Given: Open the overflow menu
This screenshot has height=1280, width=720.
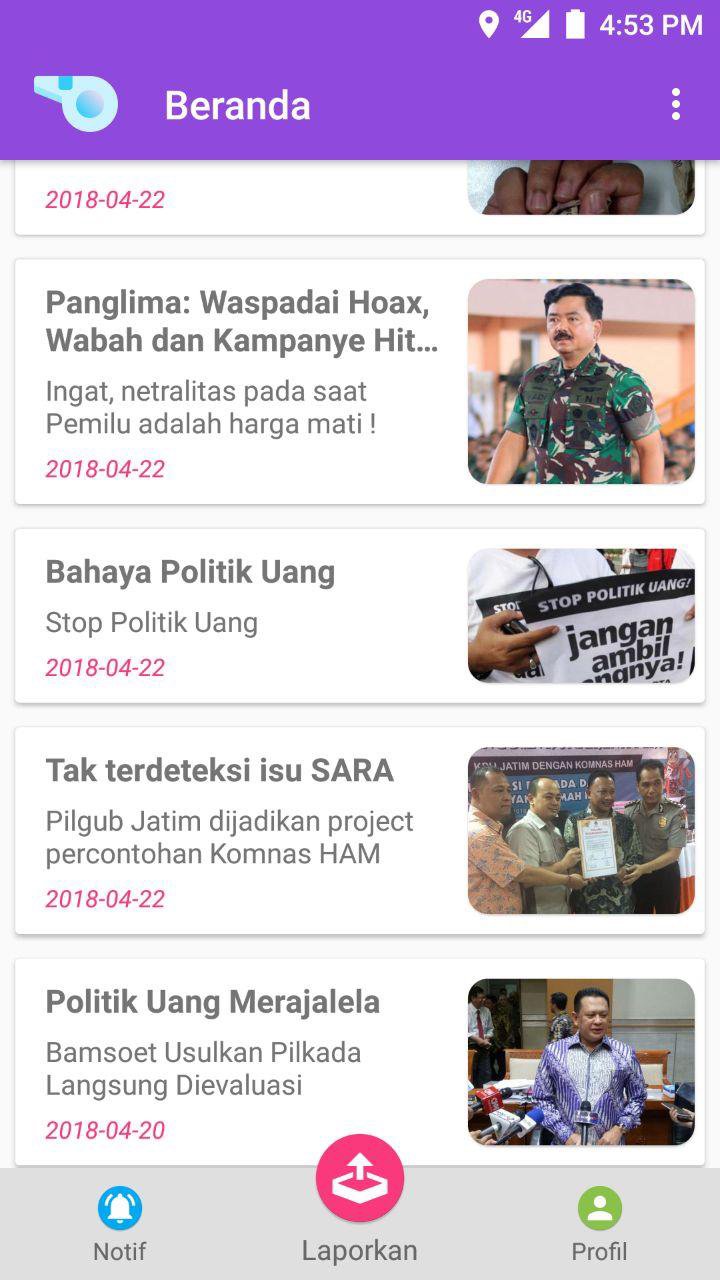Looking at the screenshot, I should (x=676, y=105).
